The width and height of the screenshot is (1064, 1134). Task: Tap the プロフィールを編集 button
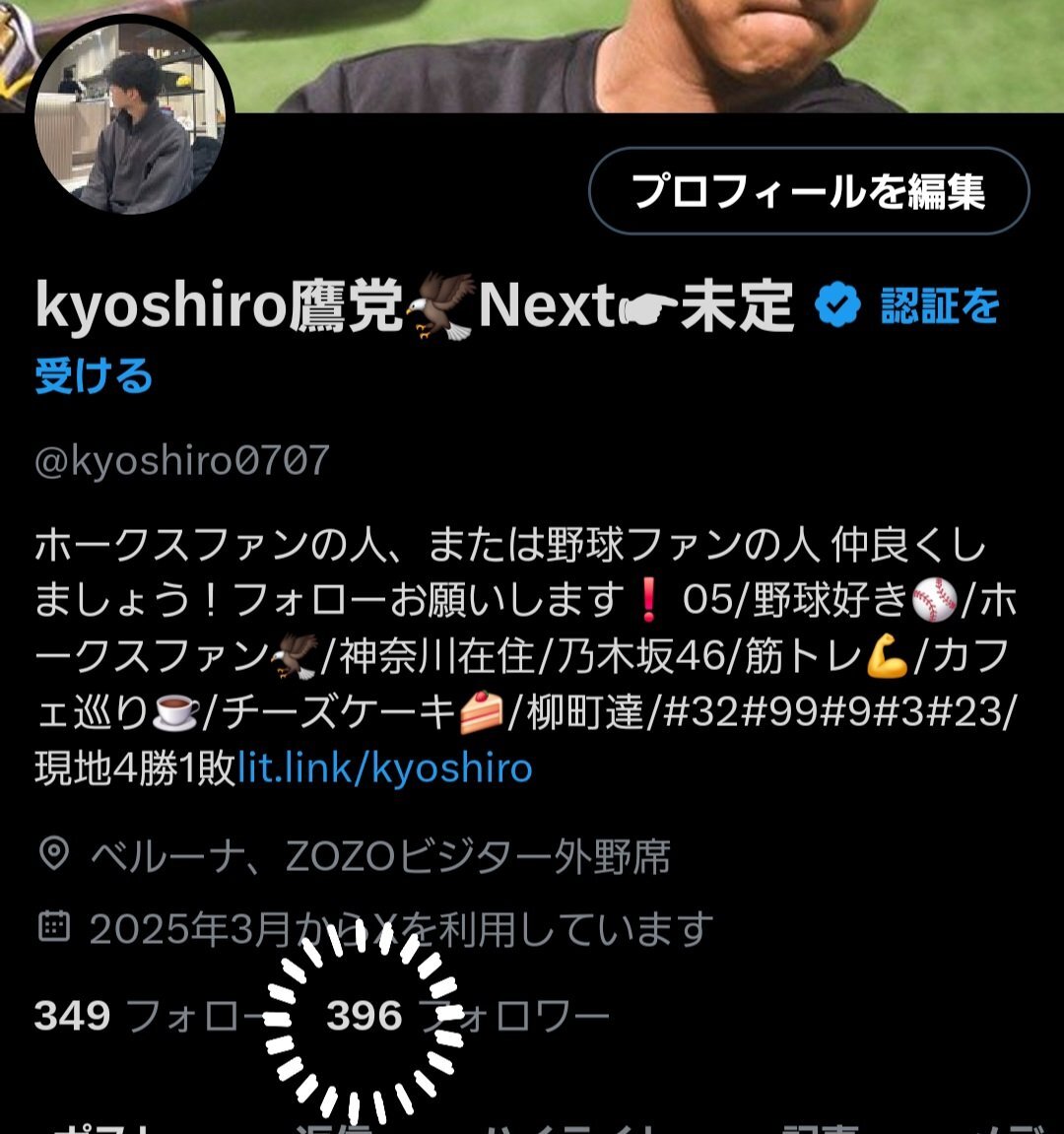click(x=808, y=191)
